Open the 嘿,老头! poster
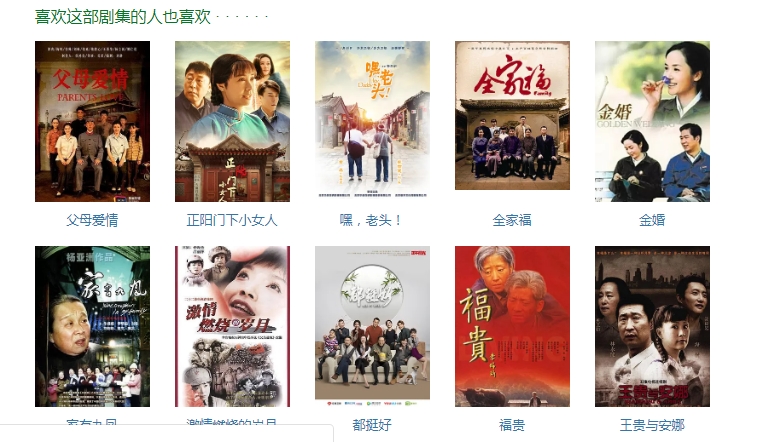The image size is (766, 442). 372,116
